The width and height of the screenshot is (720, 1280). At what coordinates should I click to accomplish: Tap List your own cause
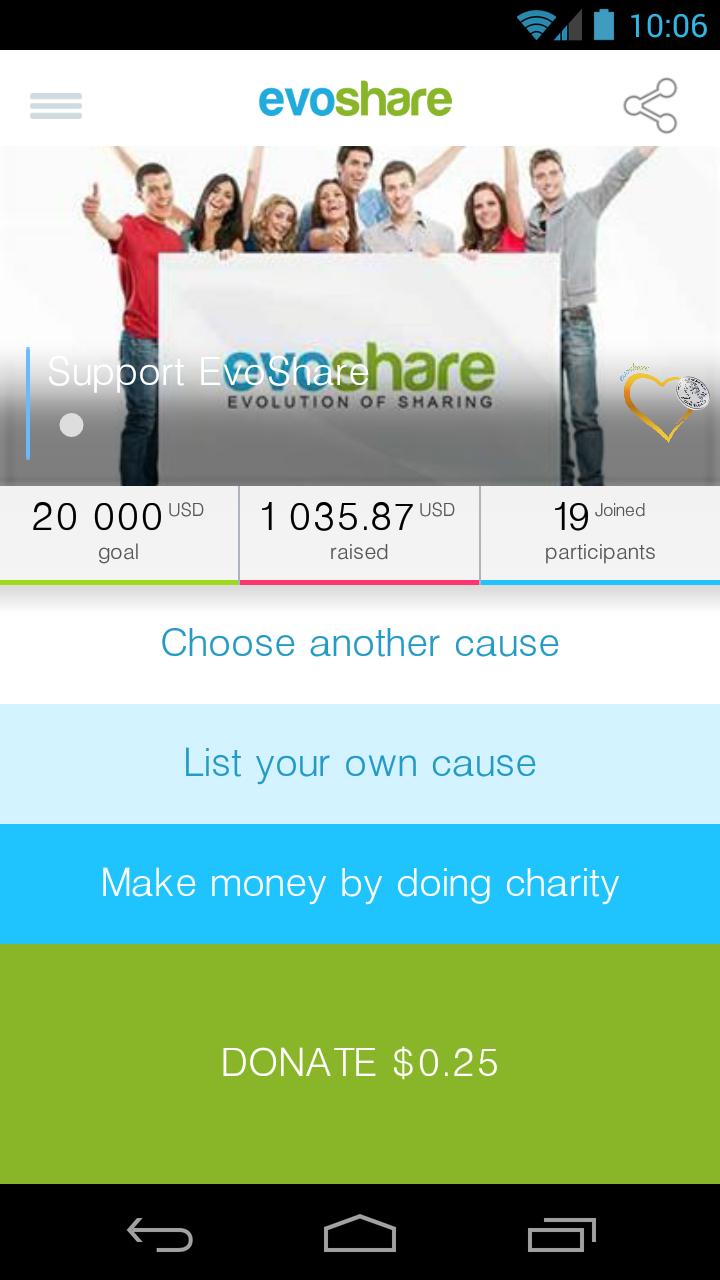tap(359, 763)
